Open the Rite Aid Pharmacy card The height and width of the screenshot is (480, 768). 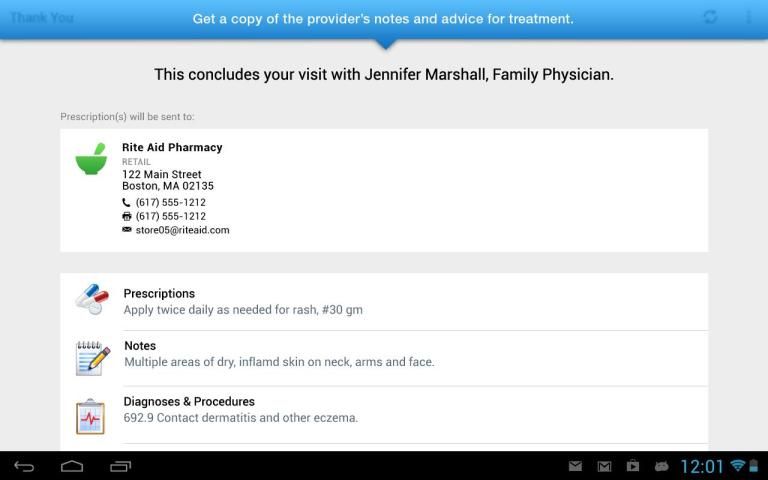[383, 189]
